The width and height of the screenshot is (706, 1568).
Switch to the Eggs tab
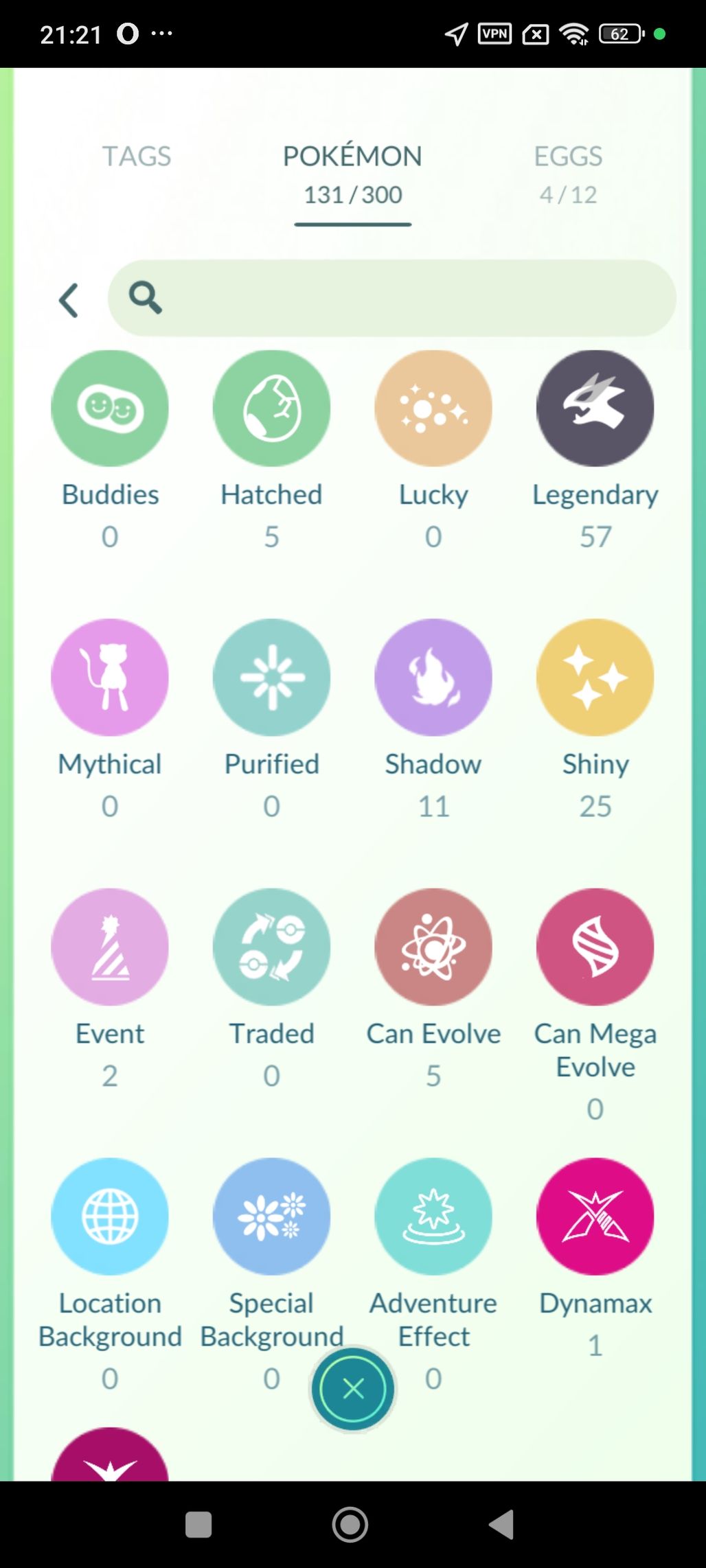(568, 174)
